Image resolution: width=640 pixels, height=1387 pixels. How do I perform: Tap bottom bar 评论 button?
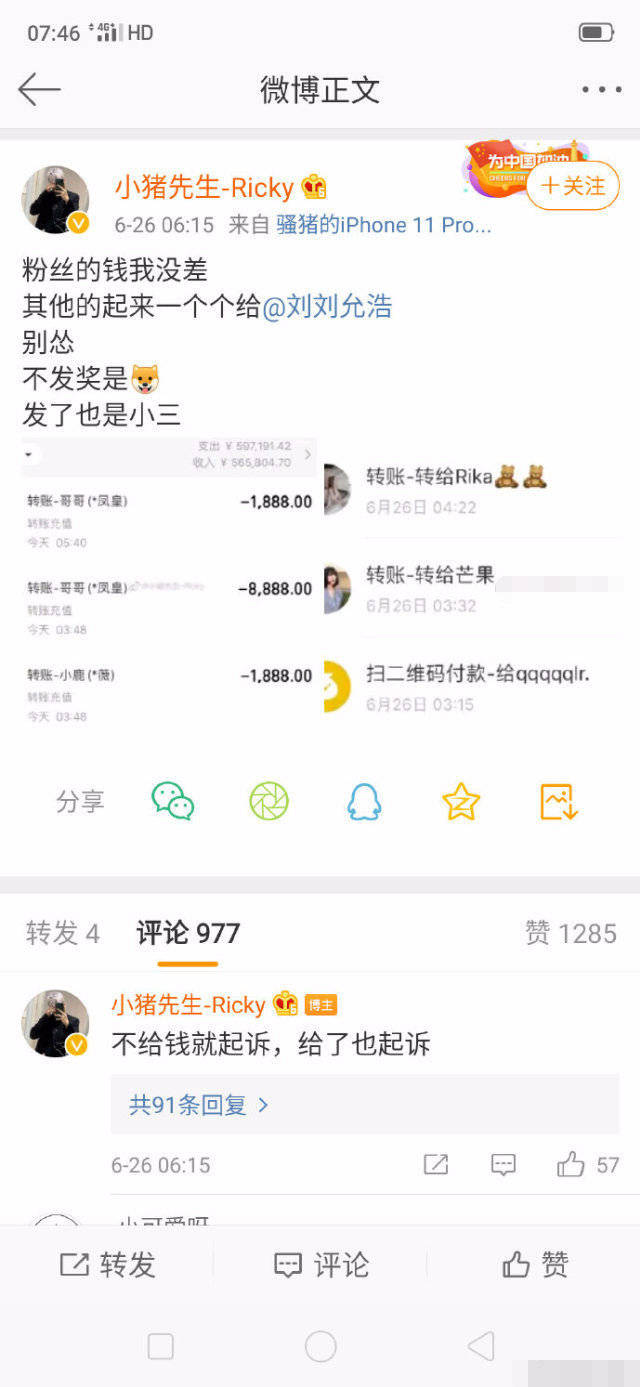pyautogui.click(x=320, y=1265)
